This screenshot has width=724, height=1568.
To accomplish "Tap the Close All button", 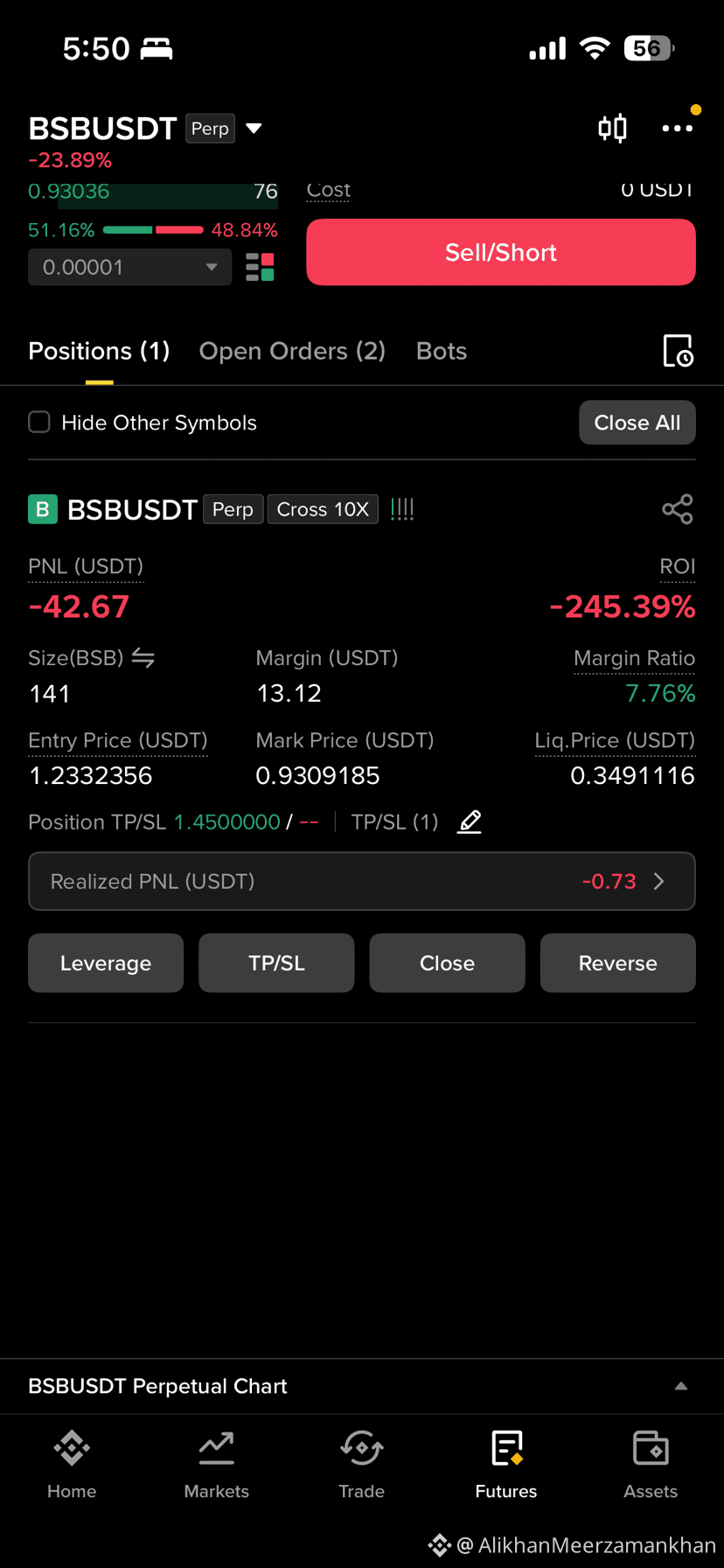I will 637,423.
